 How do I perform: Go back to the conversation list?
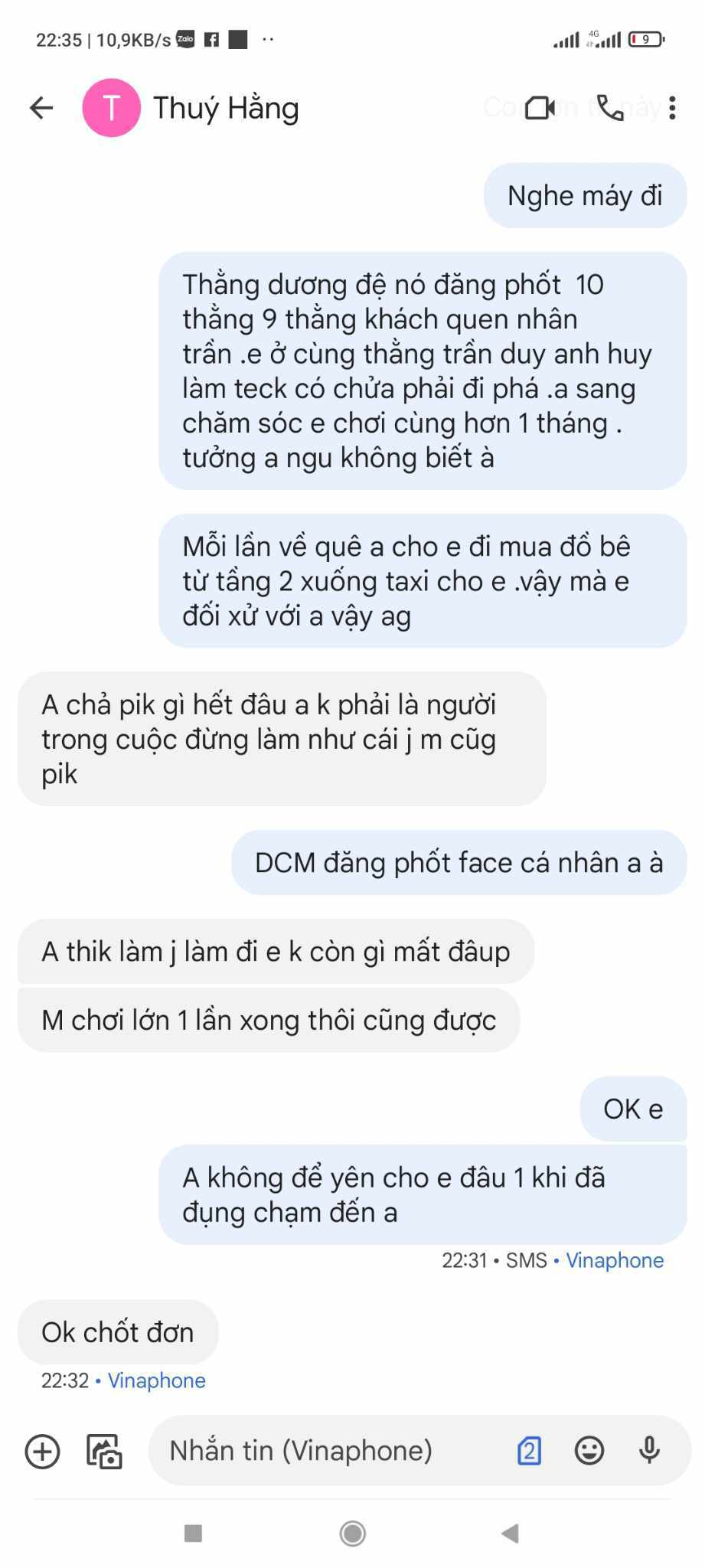click(41, 108)
